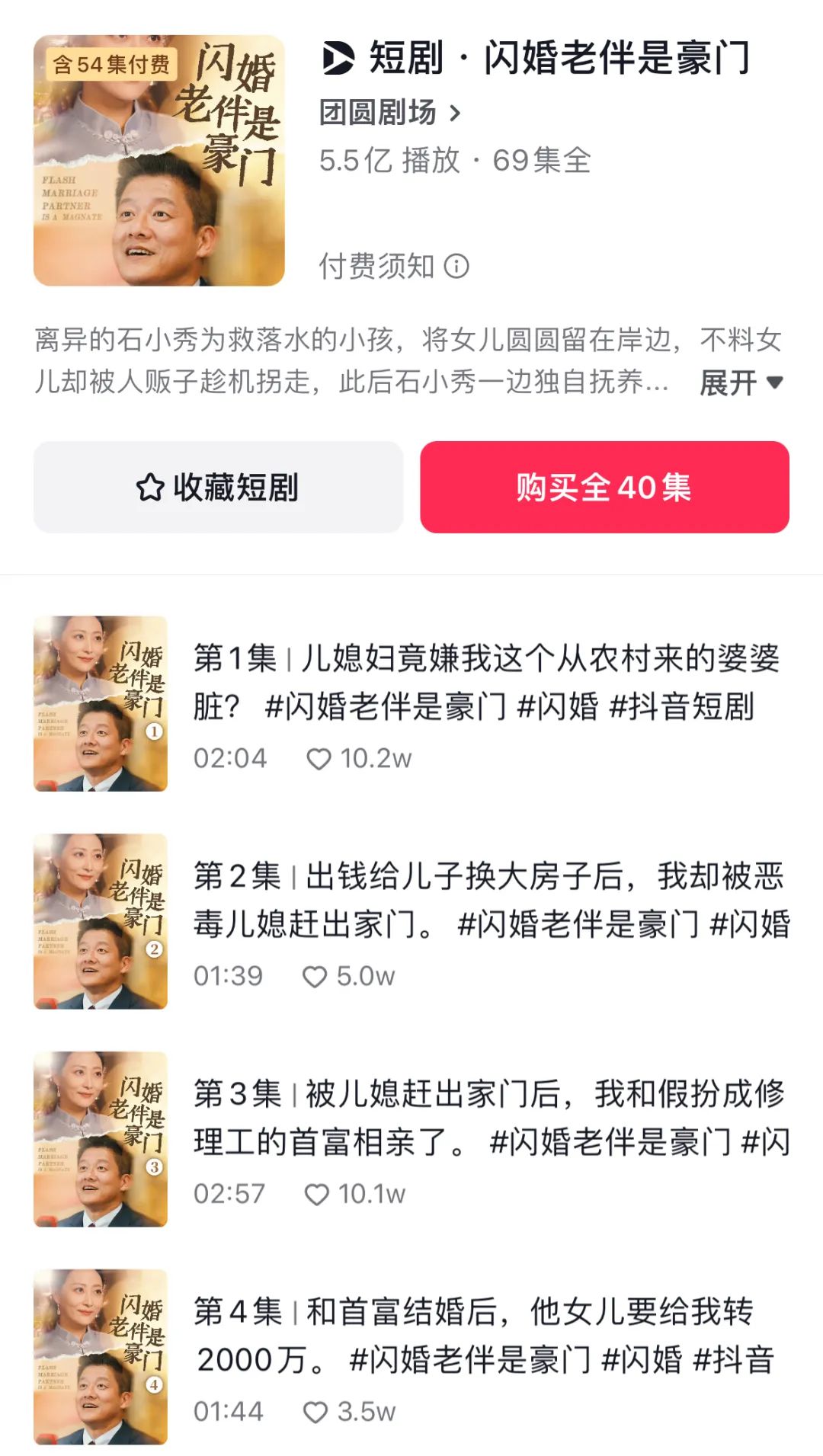View the 付费须知 payment notice

tap(393, 267)
